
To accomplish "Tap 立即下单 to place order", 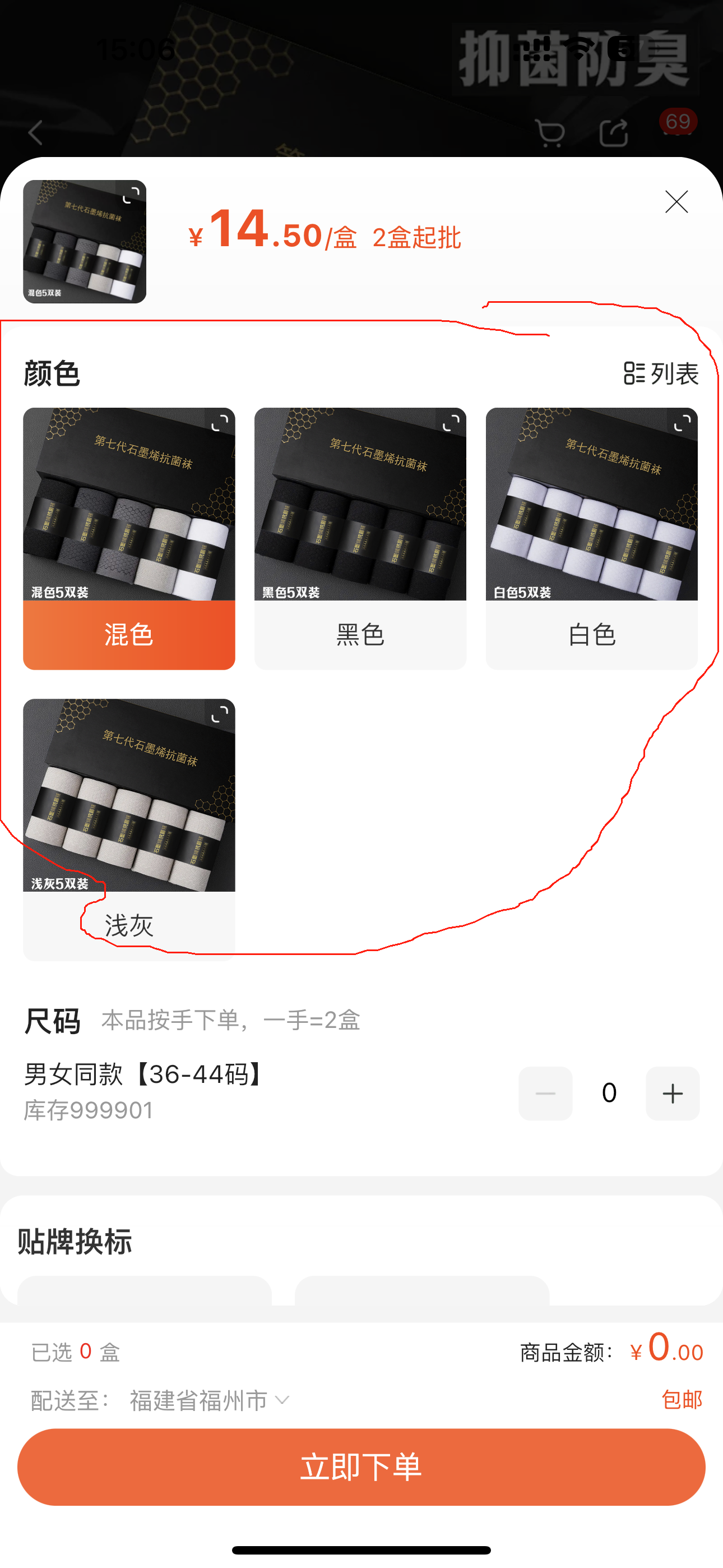I will 361,1467.
